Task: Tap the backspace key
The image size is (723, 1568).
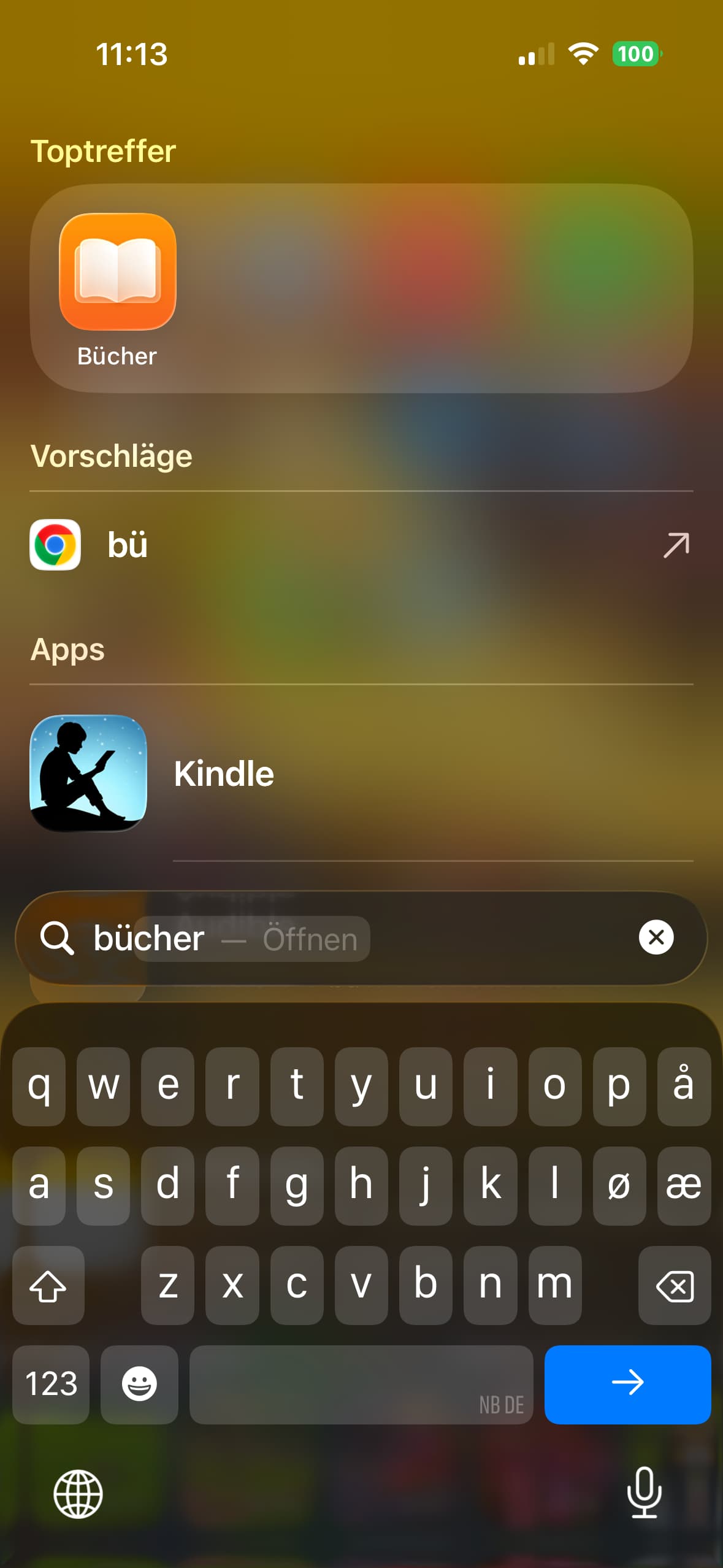Action: pos(675,1285)
